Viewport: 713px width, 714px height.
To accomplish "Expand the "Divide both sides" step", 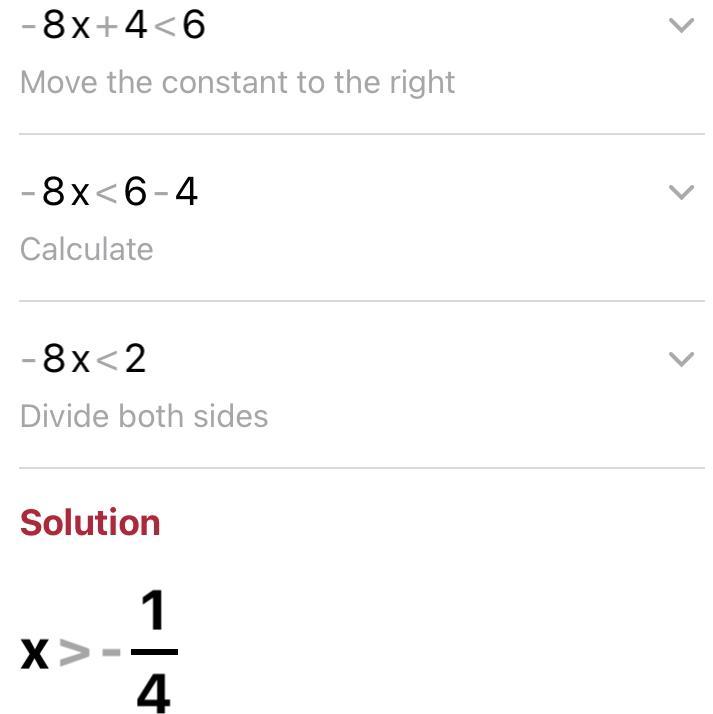I will (681, 359).
